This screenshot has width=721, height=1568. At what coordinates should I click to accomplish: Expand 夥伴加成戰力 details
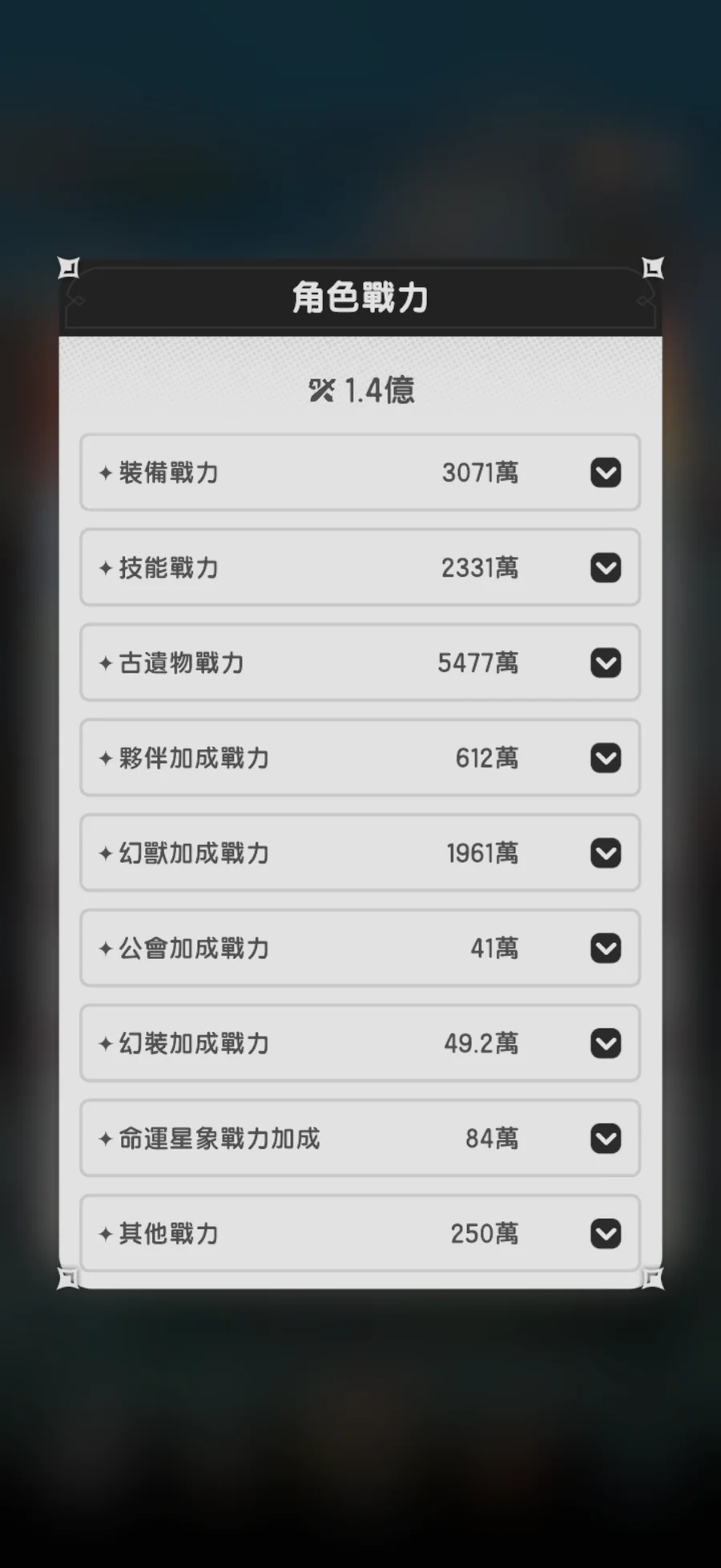(x=606, y=758)
